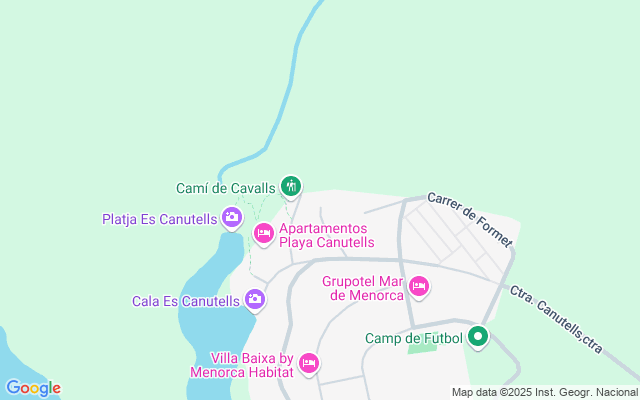Open the Grupotel Mar de Menorca hotel pin
Viewport: 640px width, 400px height.
(x=419, y=288)
